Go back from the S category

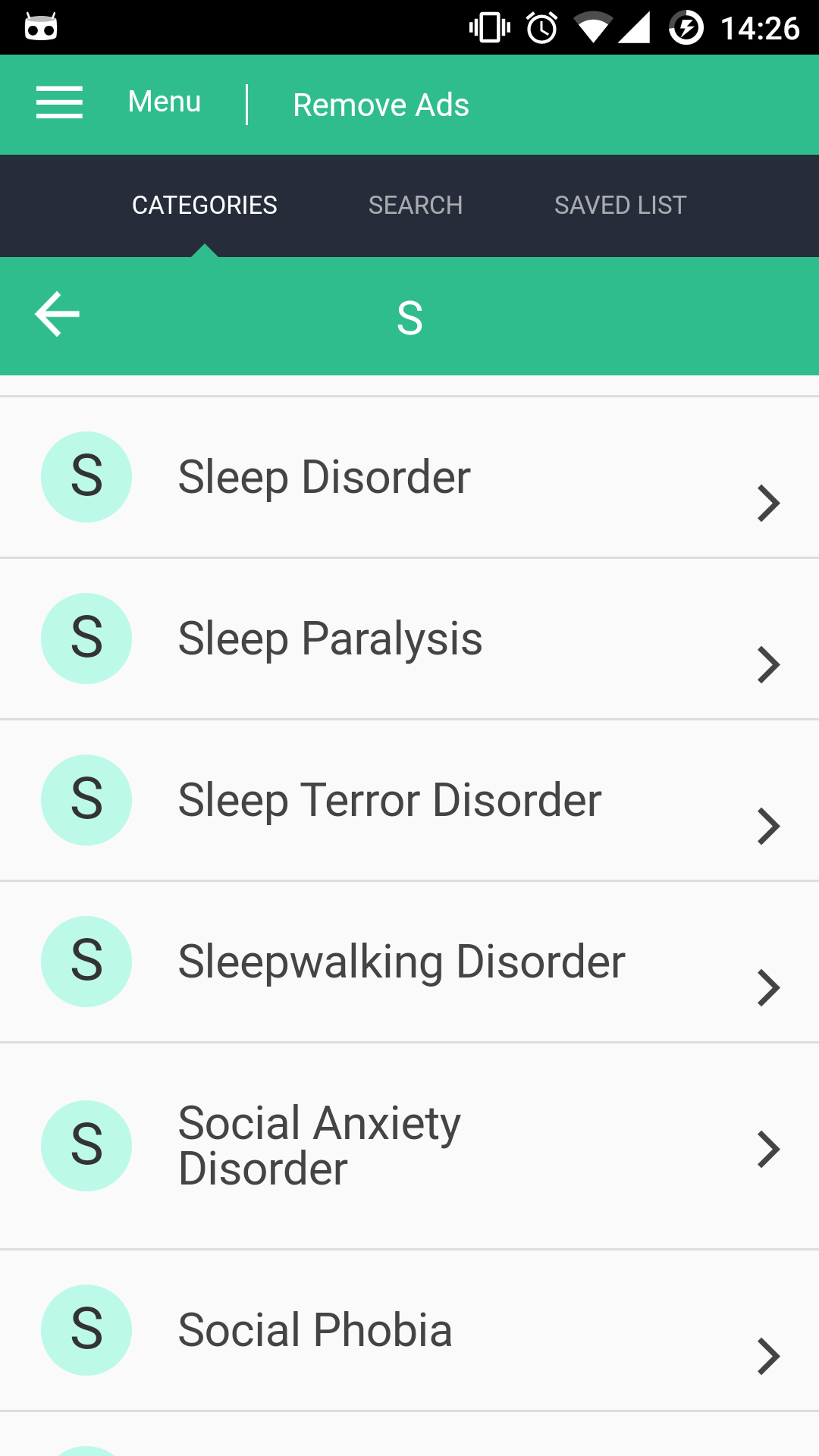point(58,314)
